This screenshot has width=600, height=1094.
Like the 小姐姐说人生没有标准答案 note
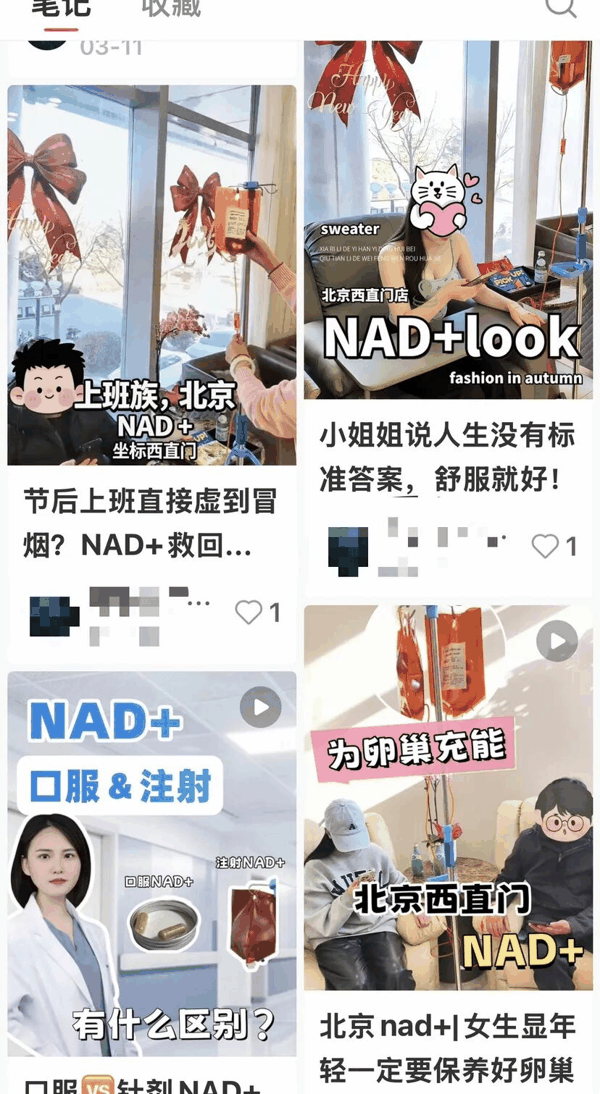[x=545, y=546]
